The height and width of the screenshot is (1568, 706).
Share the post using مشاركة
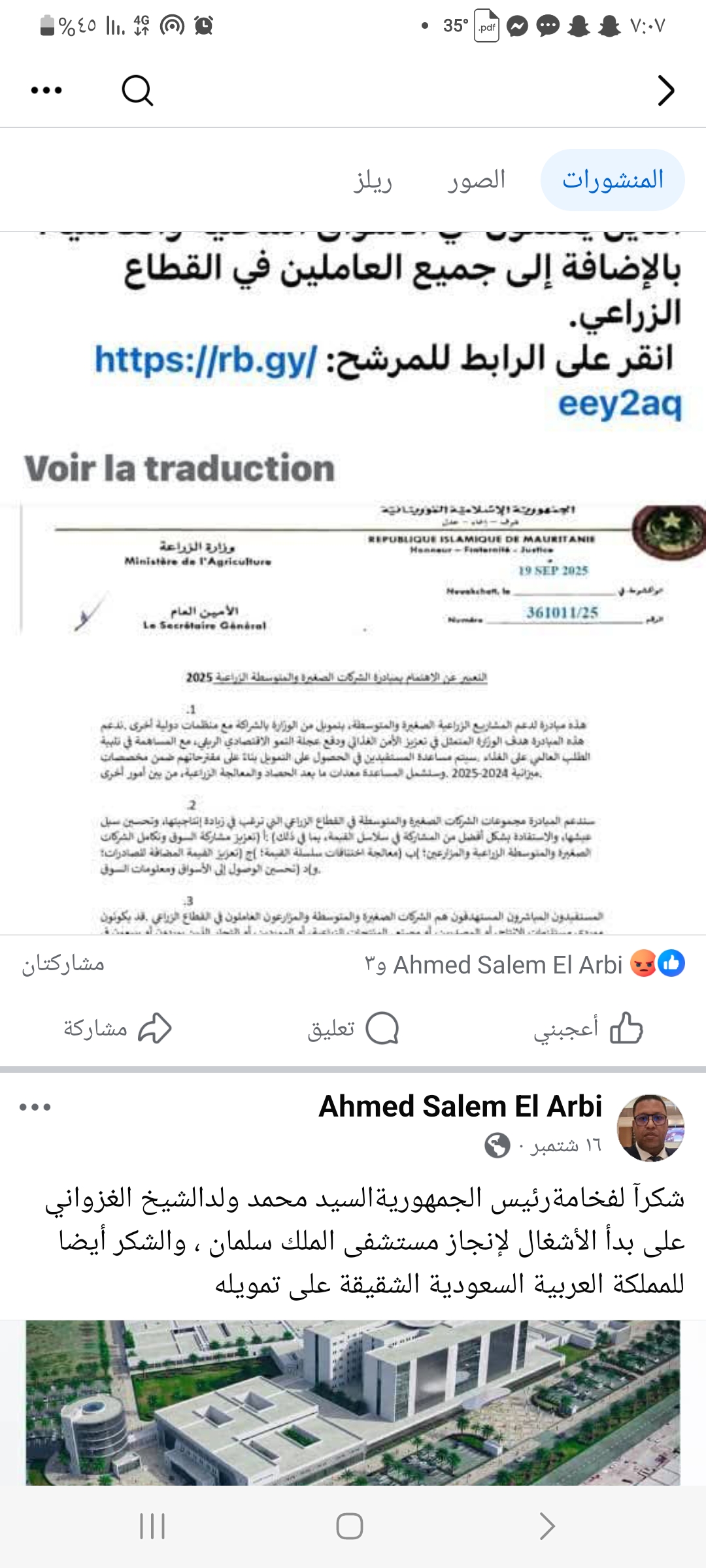click(118, 1029)
